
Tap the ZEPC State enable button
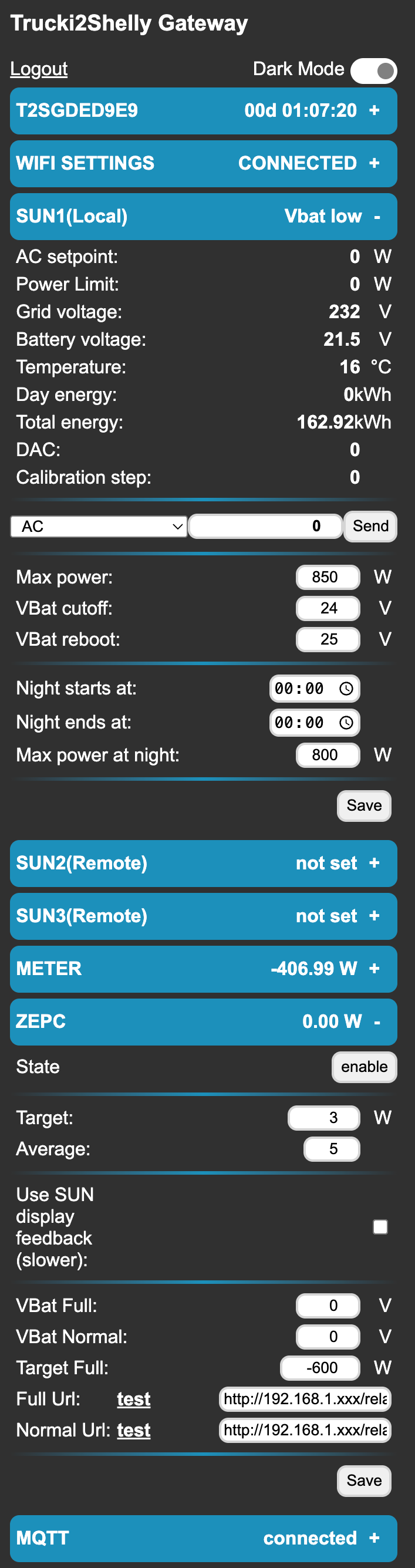pyautogui.click(x=364, y=1067)
